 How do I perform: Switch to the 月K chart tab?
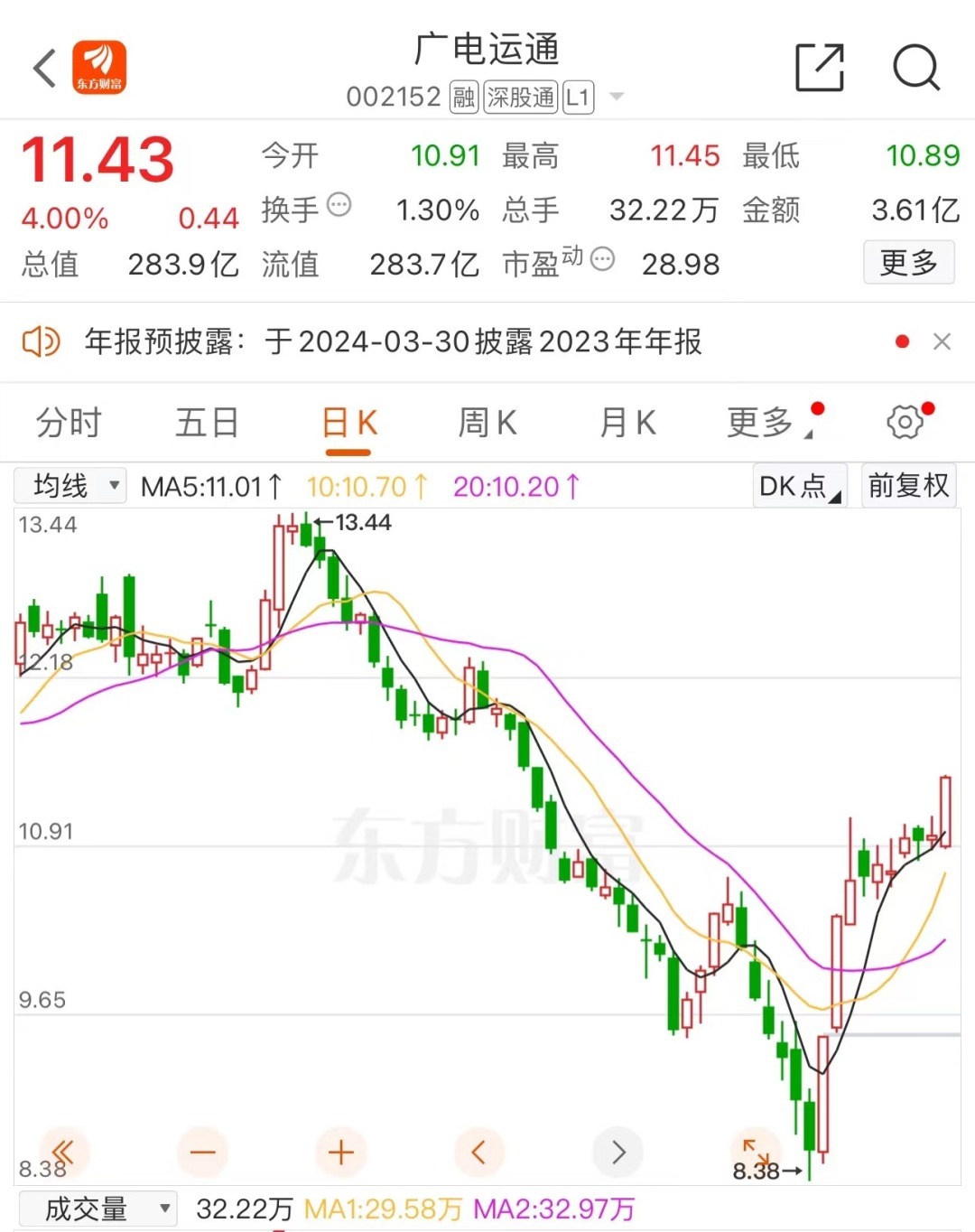pyautogui.click(x=627, y=423)
